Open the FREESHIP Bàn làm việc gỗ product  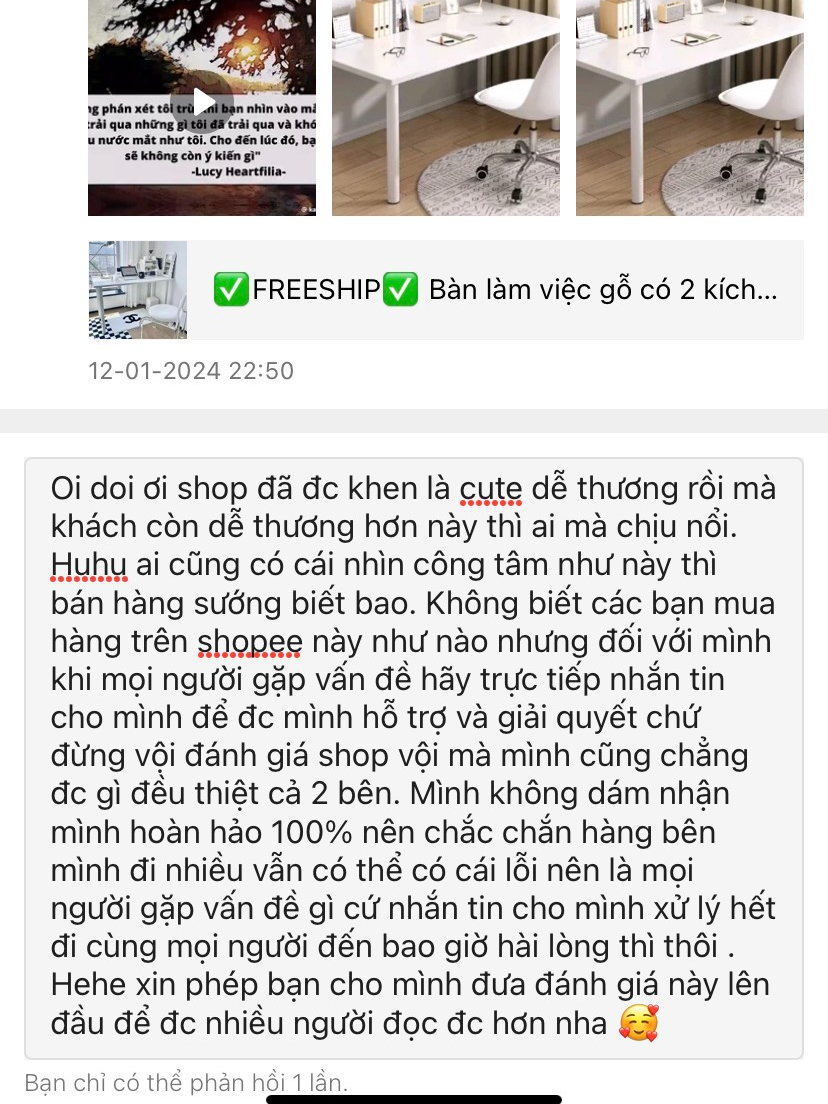tap(446, 290)
